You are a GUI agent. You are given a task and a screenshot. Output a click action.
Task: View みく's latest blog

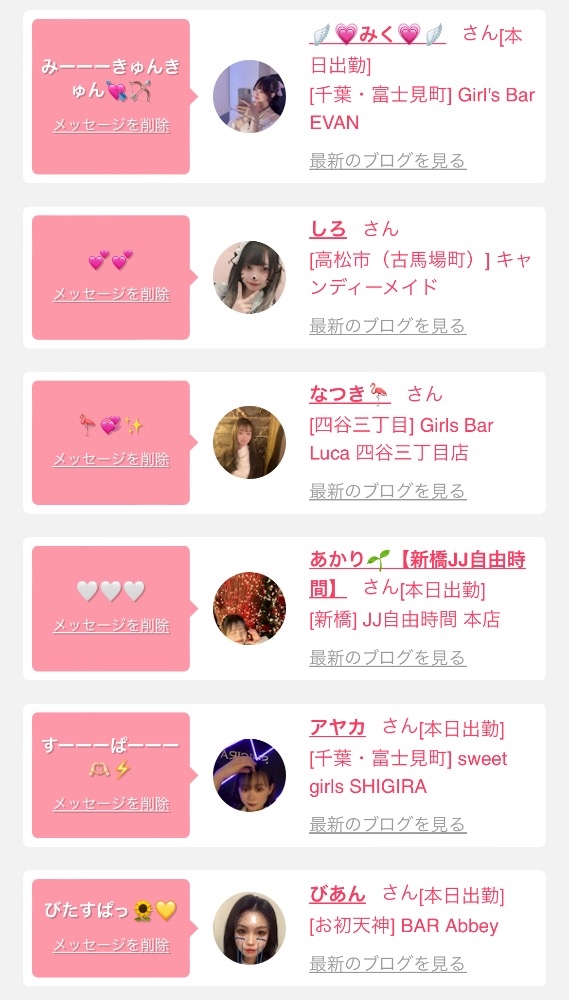[388, 160]
